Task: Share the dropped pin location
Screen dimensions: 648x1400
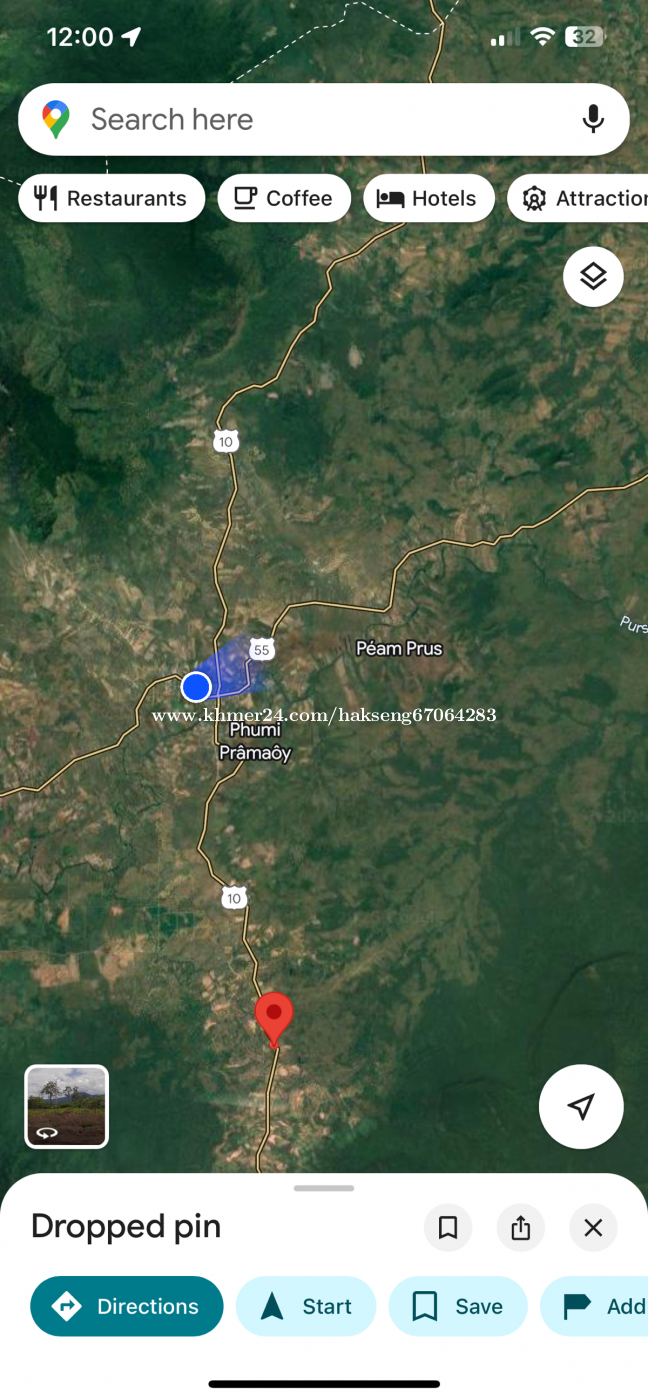Action: click(x=520, y=1227)
